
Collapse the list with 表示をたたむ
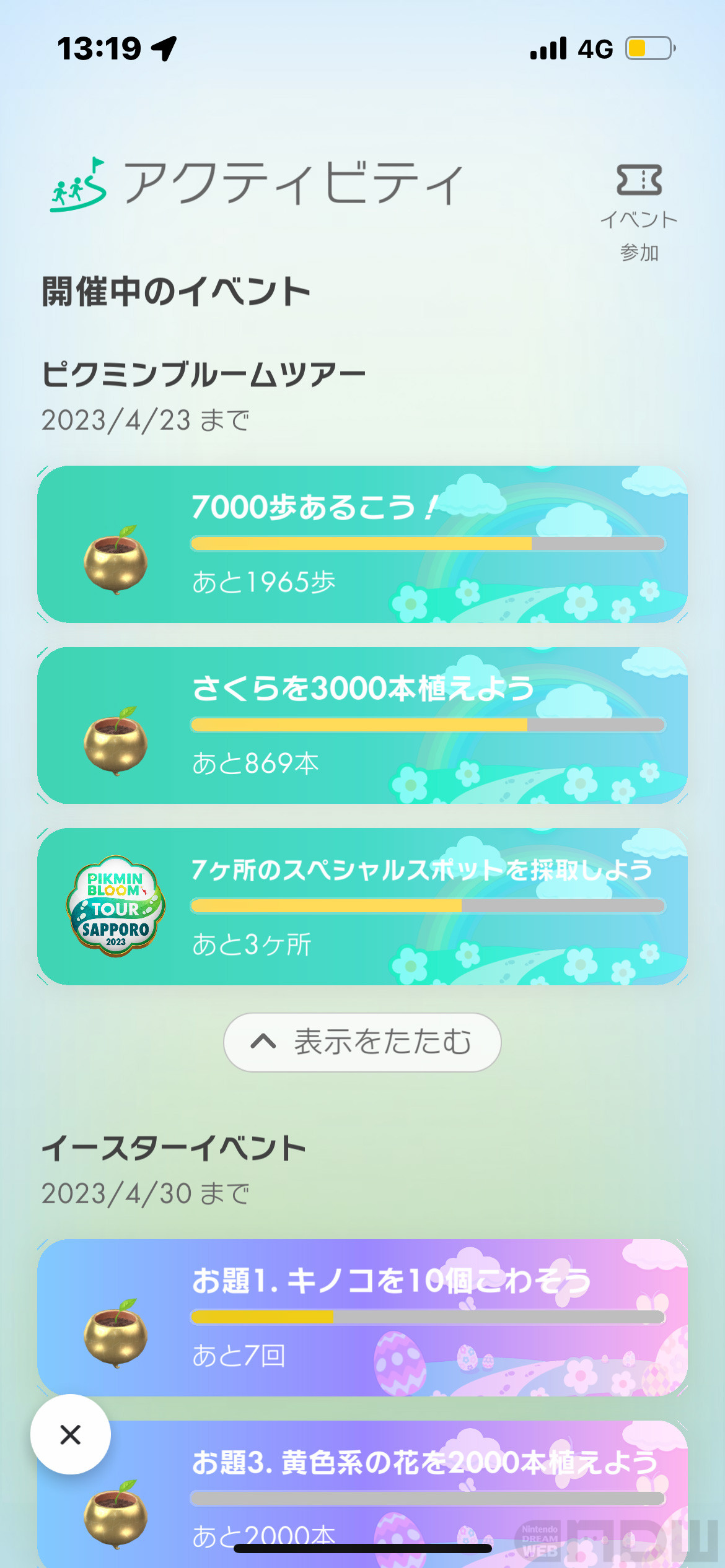click(362, 1042)
